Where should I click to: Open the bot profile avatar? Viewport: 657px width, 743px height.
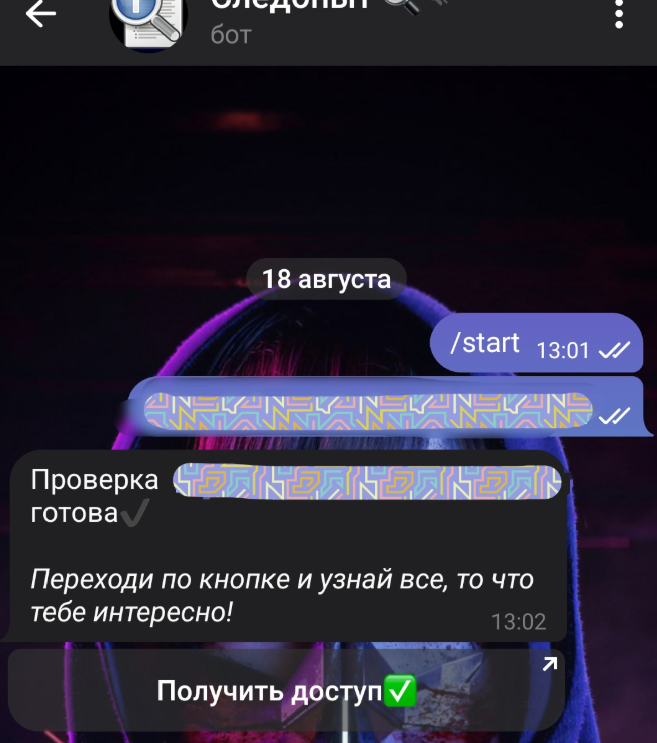pos(147,20)
